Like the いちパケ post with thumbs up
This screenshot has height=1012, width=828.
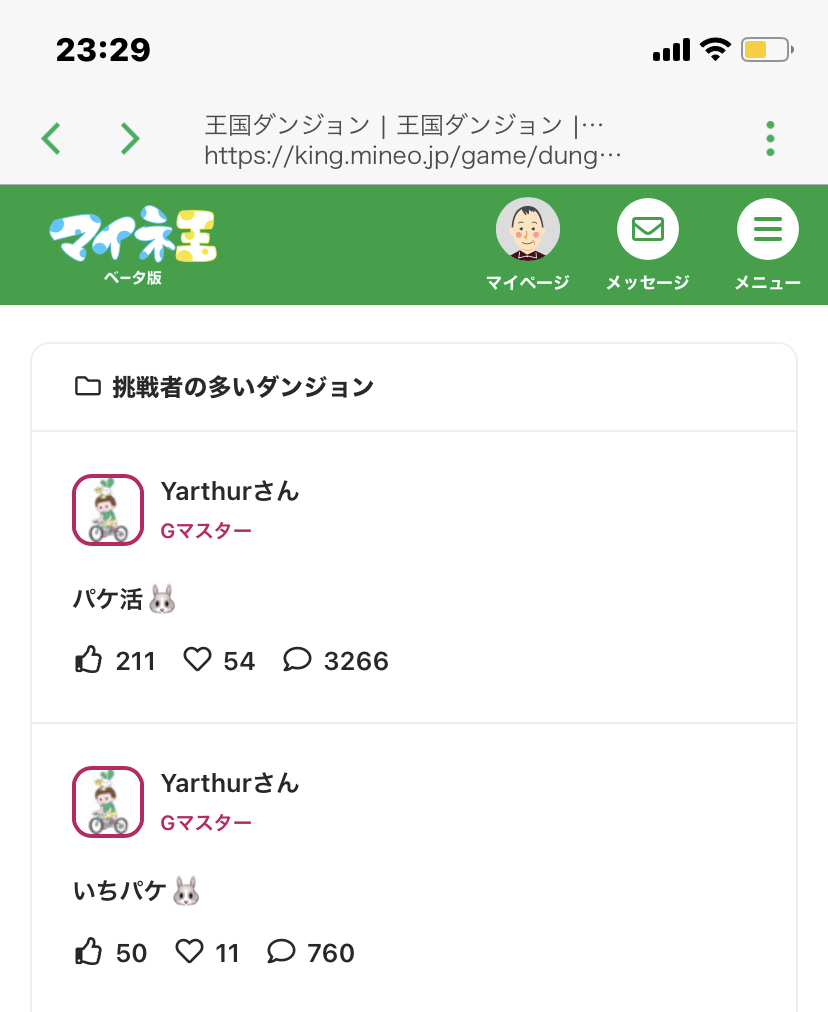click(x=90, y=952)
